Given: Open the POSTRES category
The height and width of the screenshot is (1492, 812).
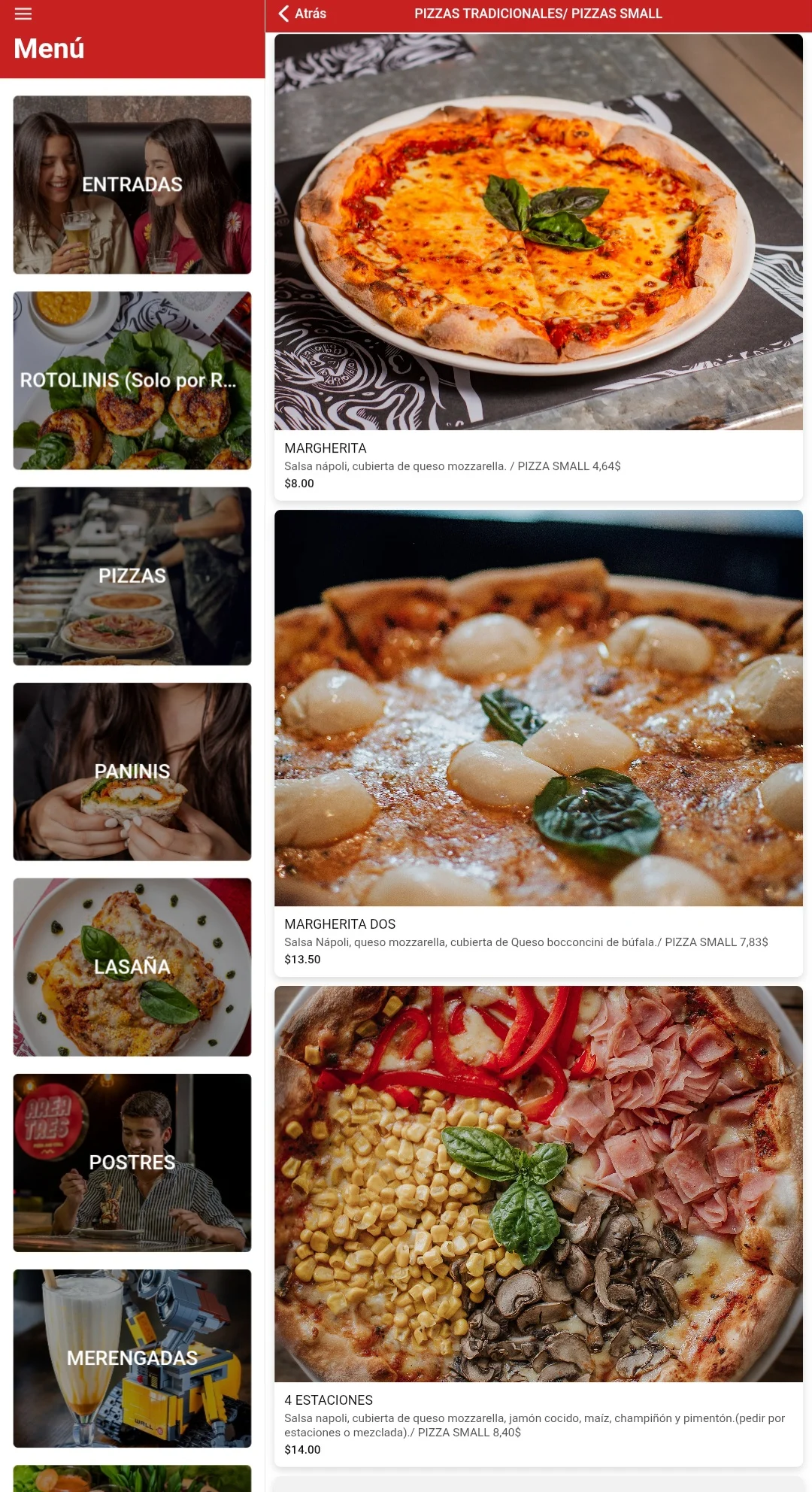Looking at the screenshot, I should pos(132,1163).
